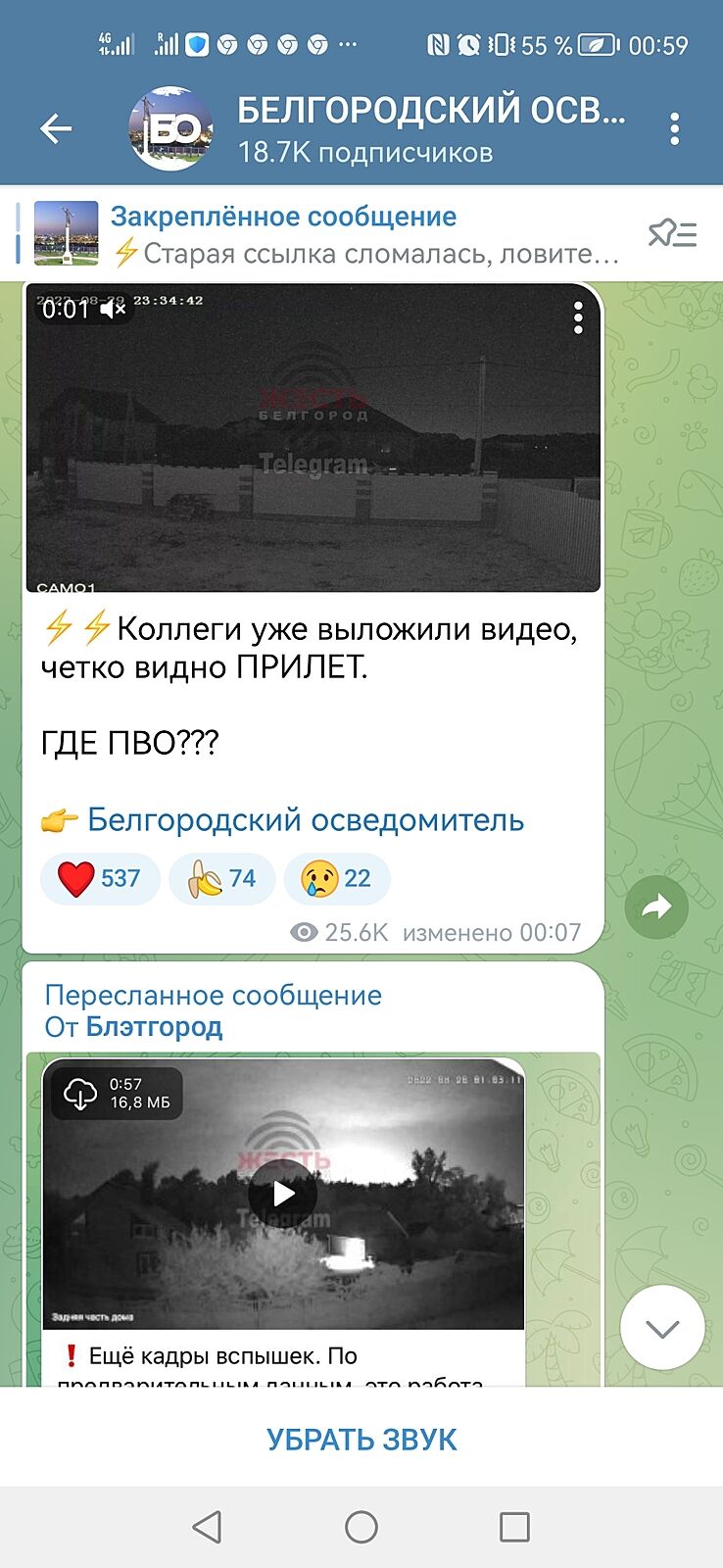Jump to the latest messages
Image resolution: width=723 pixels, height=1568 pixels.
pyautogui.click(x=662, y=1328)
